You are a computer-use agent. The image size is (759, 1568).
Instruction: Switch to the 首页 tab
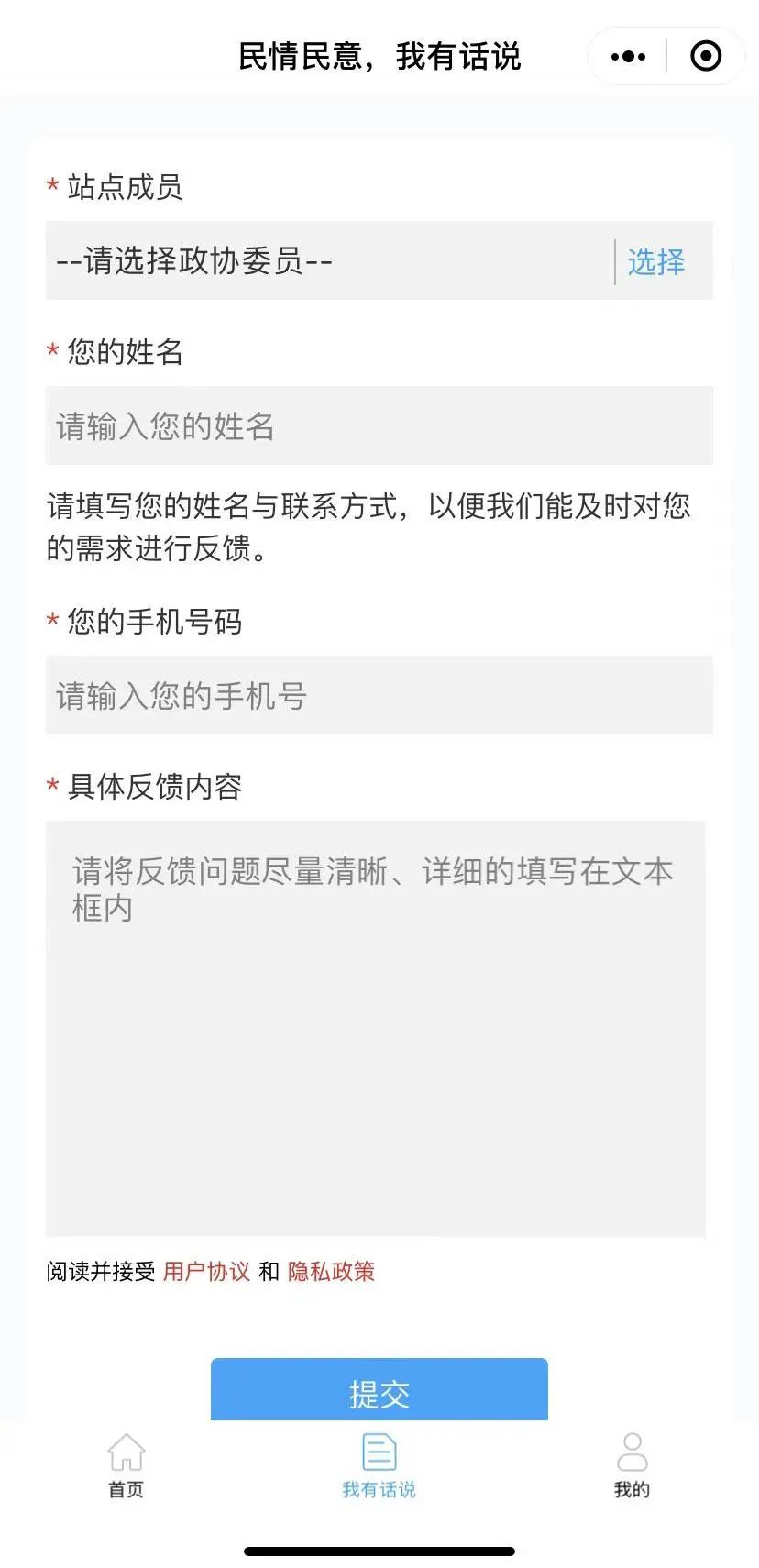[126, 1465]
